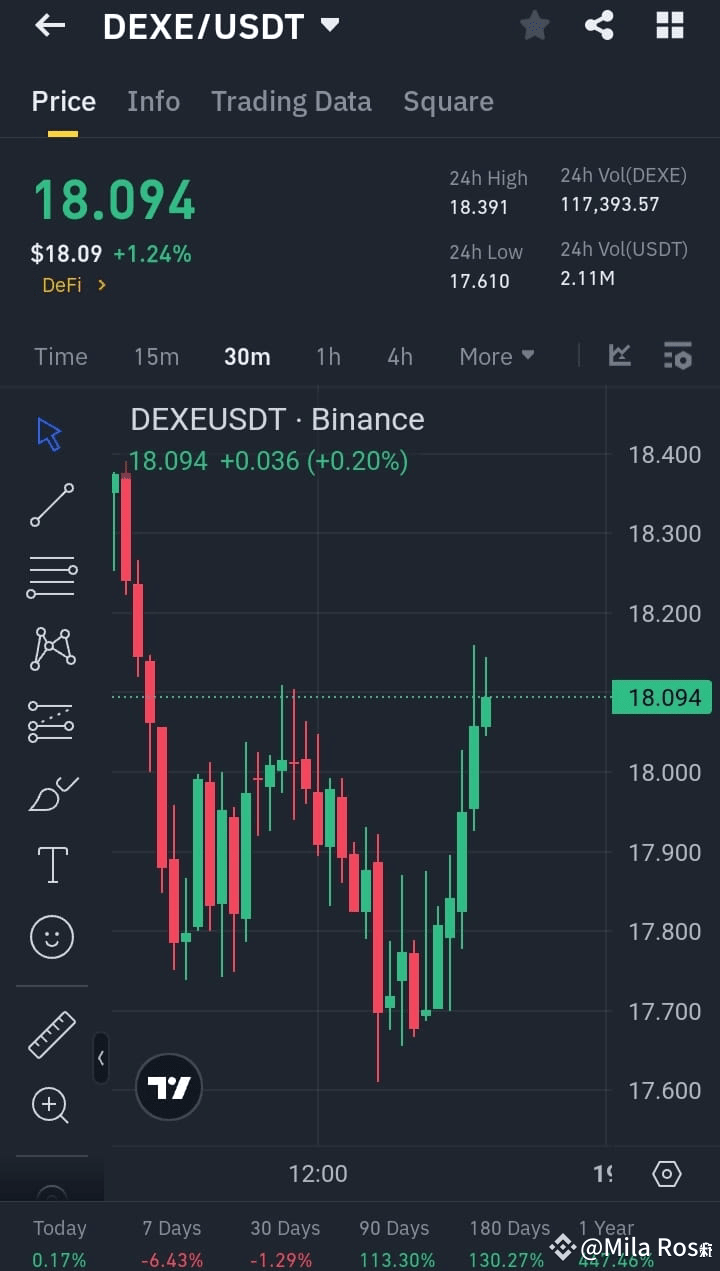Select the trend line drawing tool
This screenshot has width=720, height=1271.
pyautogui.click(x=51, y=505)
